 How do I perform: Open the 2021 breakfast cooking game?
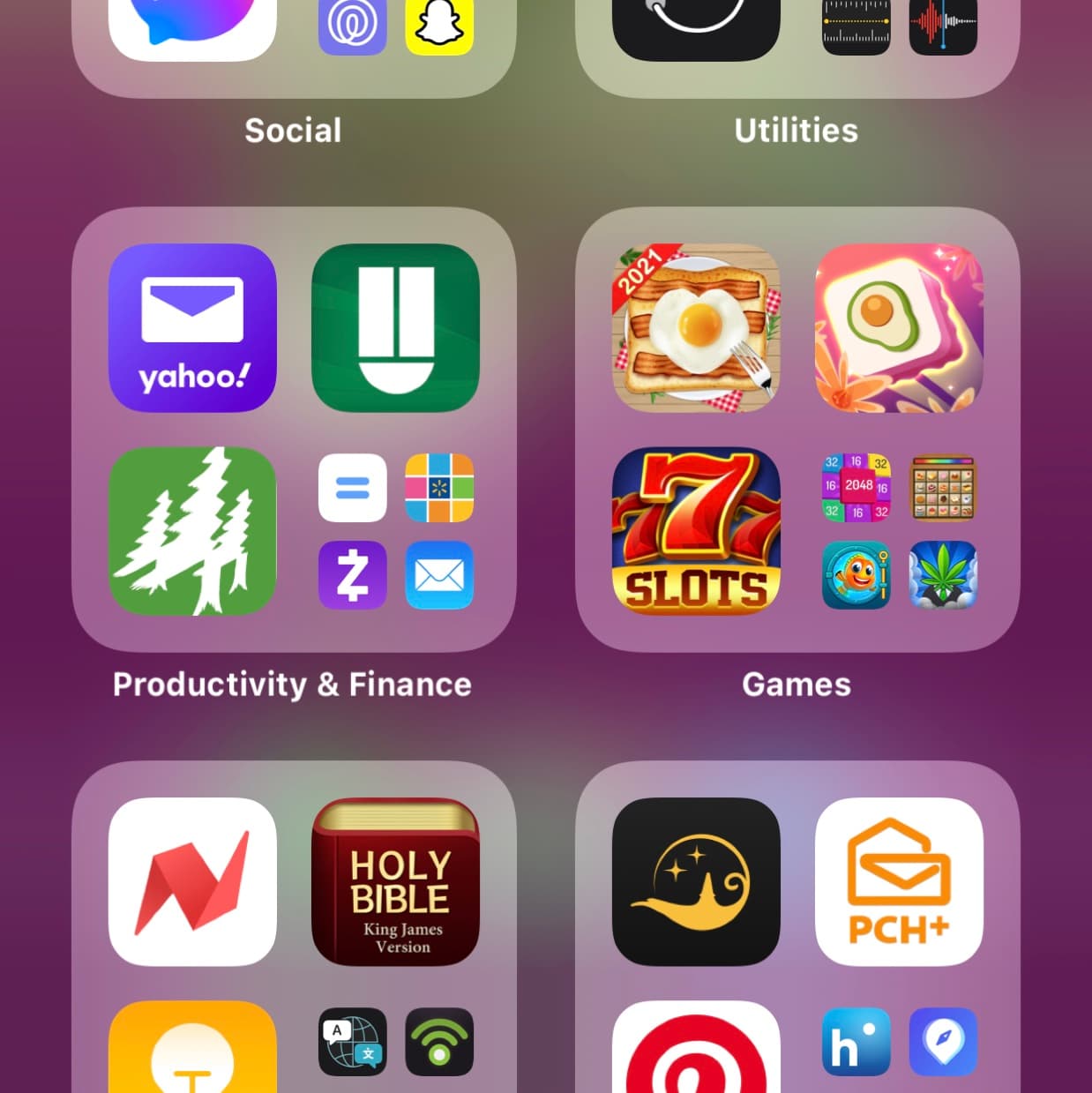pyautogui.click(x=696, y=327)
